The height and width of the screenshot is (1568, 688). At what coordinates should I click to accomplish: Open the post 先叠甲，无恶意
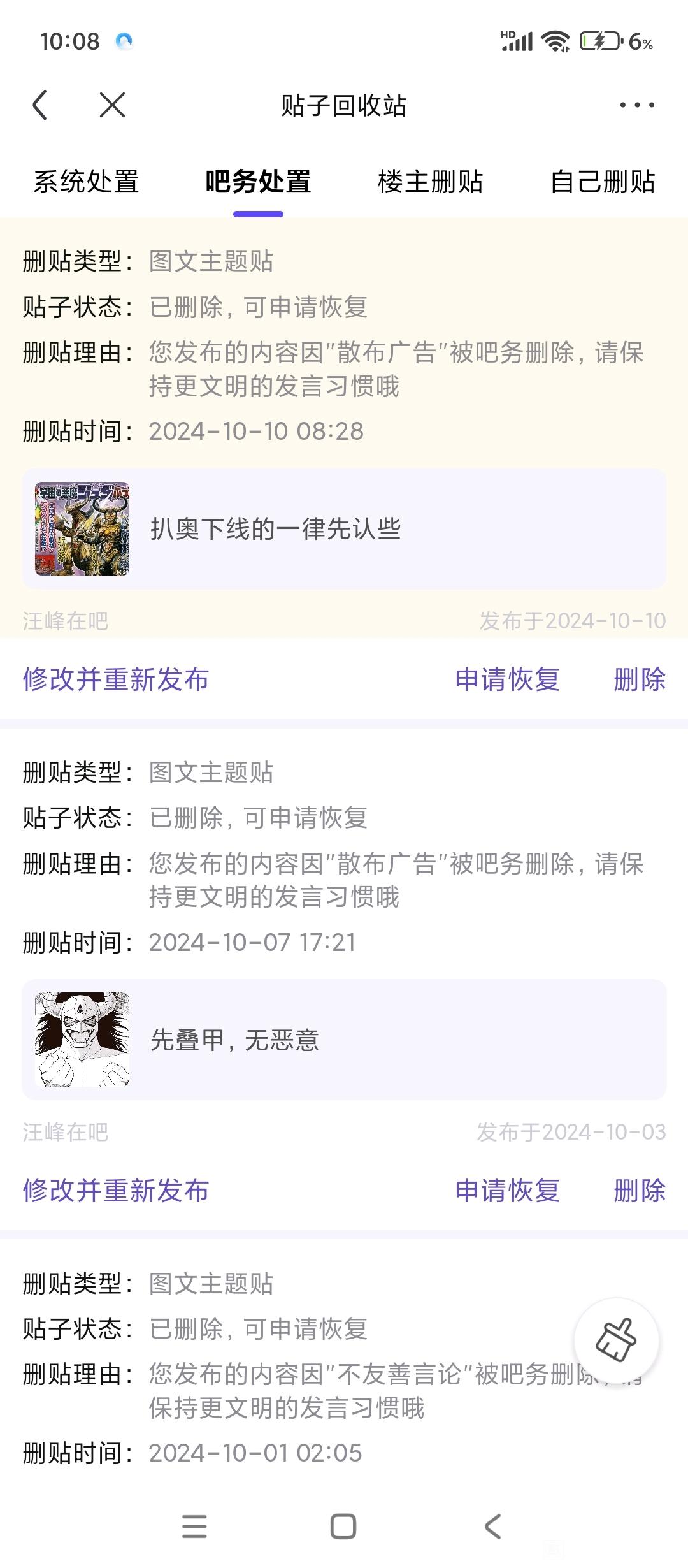coord(344,1040)
